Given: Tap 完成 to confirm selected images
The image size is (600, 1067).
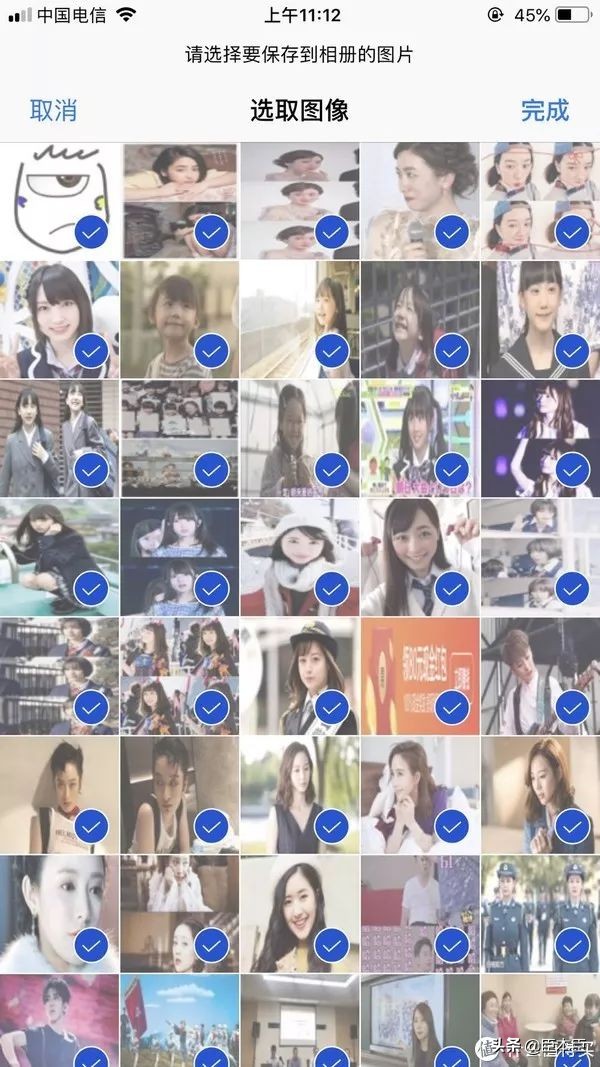Looking at the screenshot, I should tap(544, 110).
